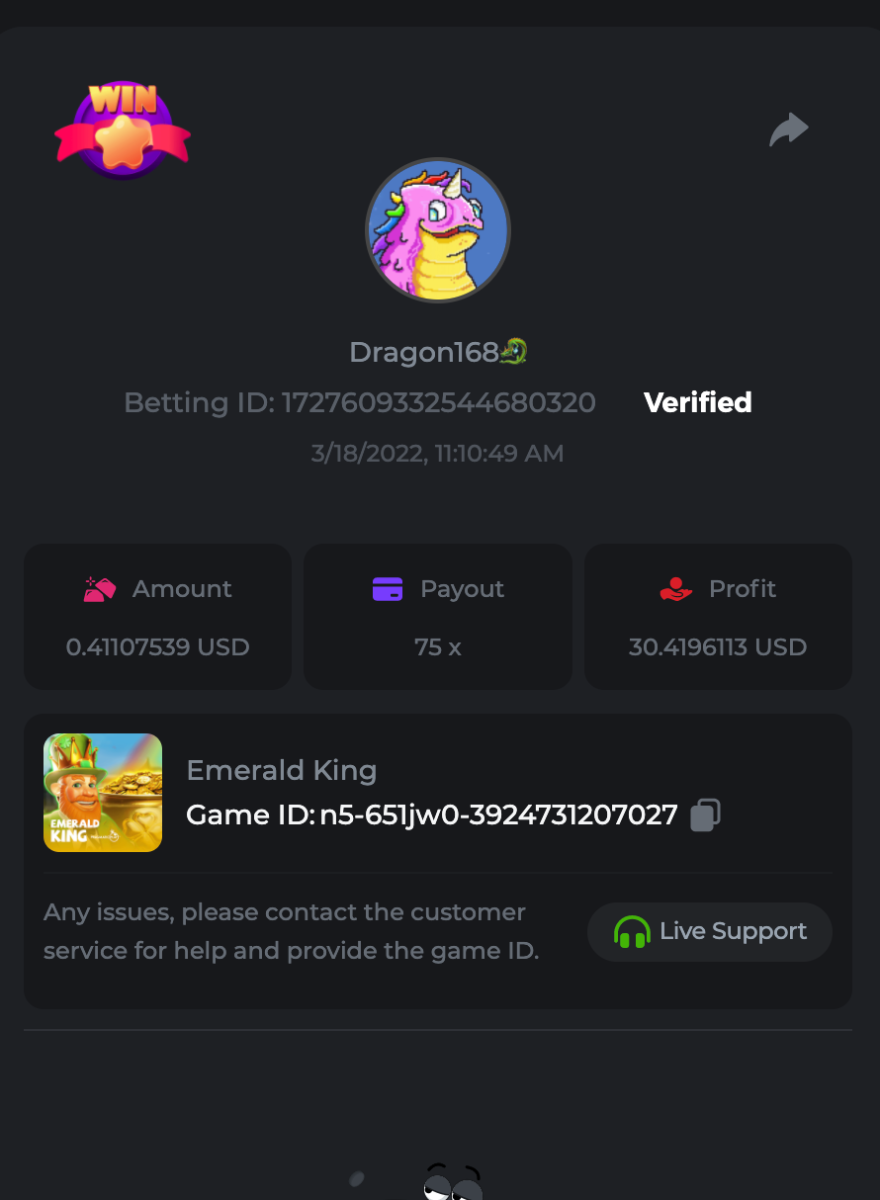Open Dragon168's profile avatar
The width and height of the screenshot is (880, 1200).
[438, 230]
